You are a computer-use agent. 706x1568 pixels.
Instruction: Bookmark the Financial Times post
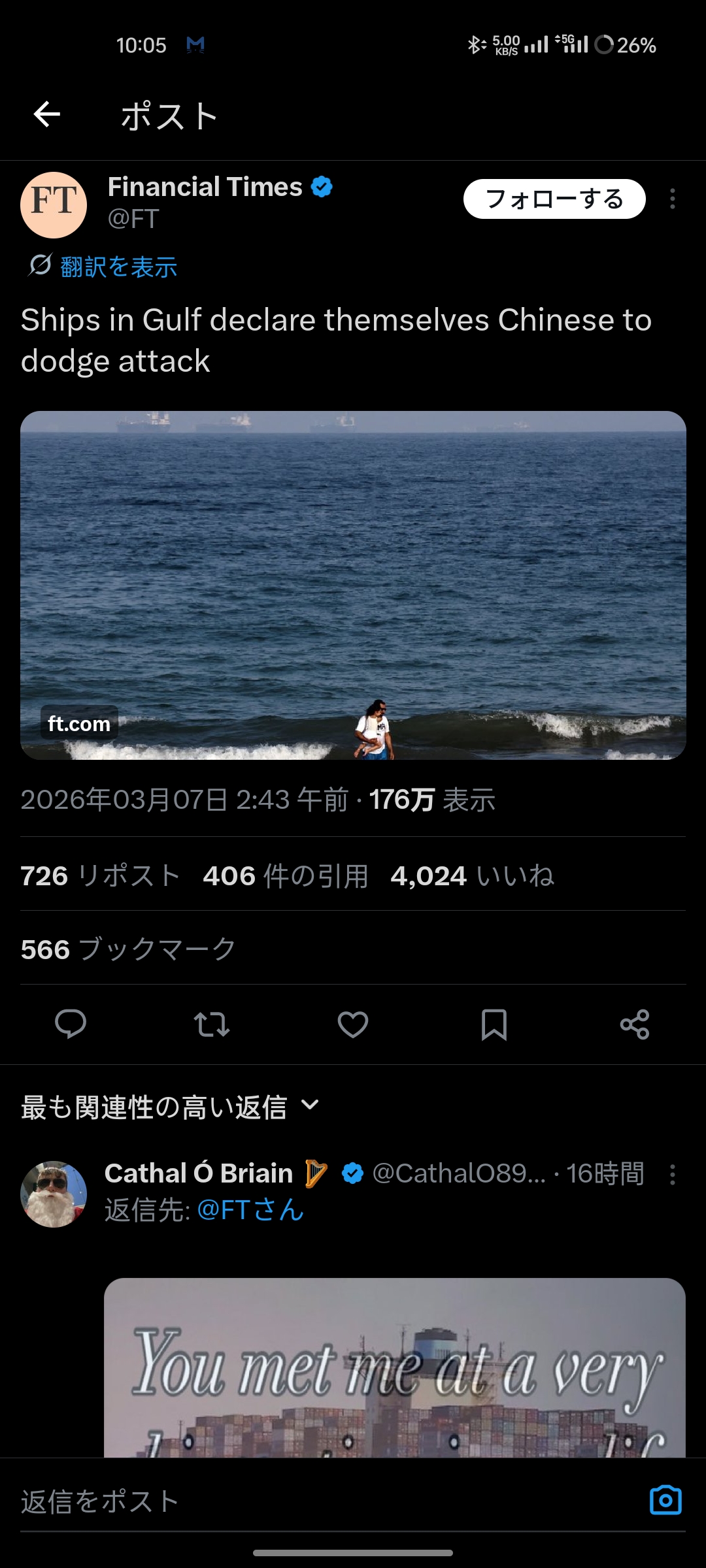[494, 1024]
